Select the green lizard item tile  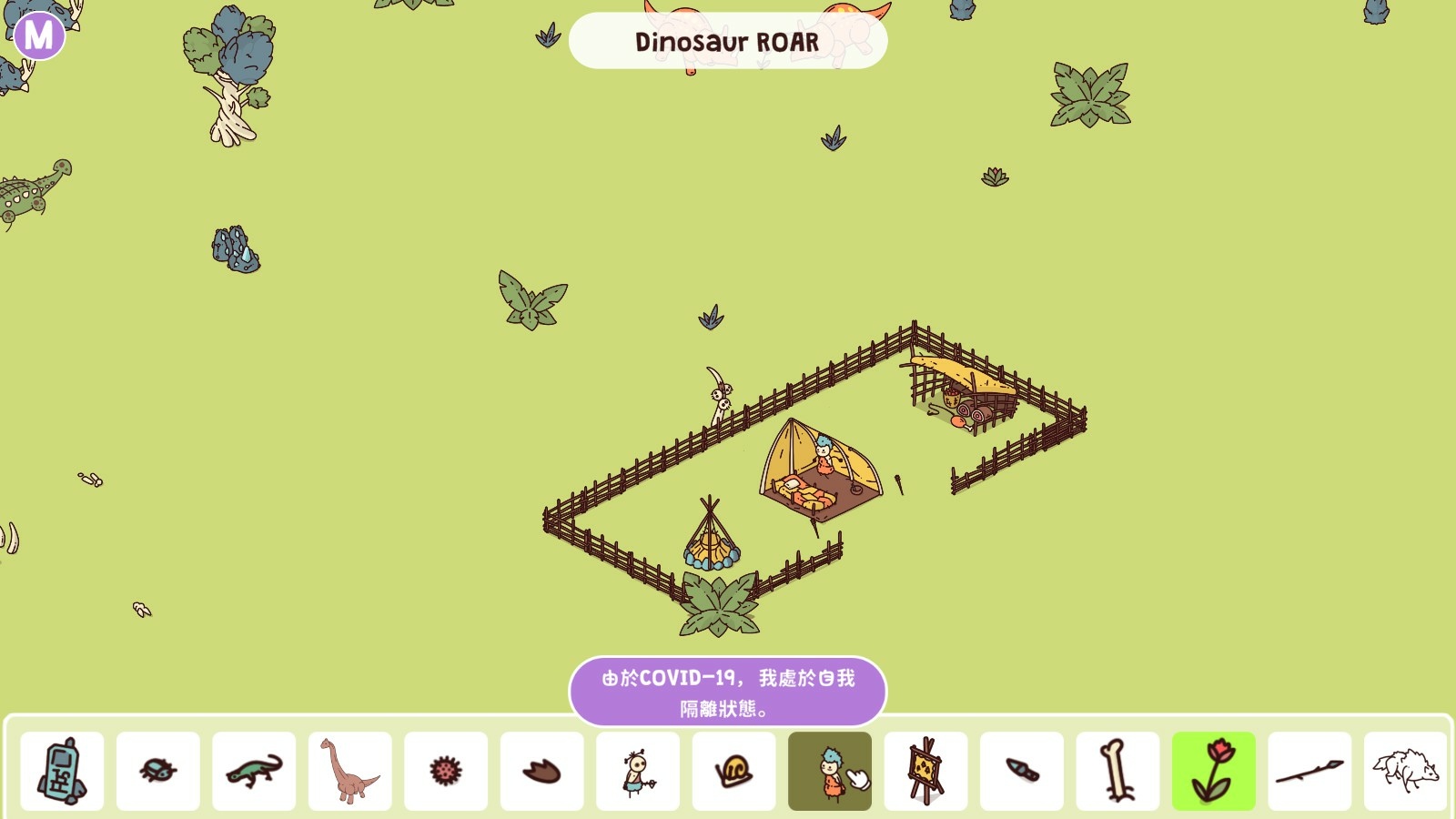[254, 771]
